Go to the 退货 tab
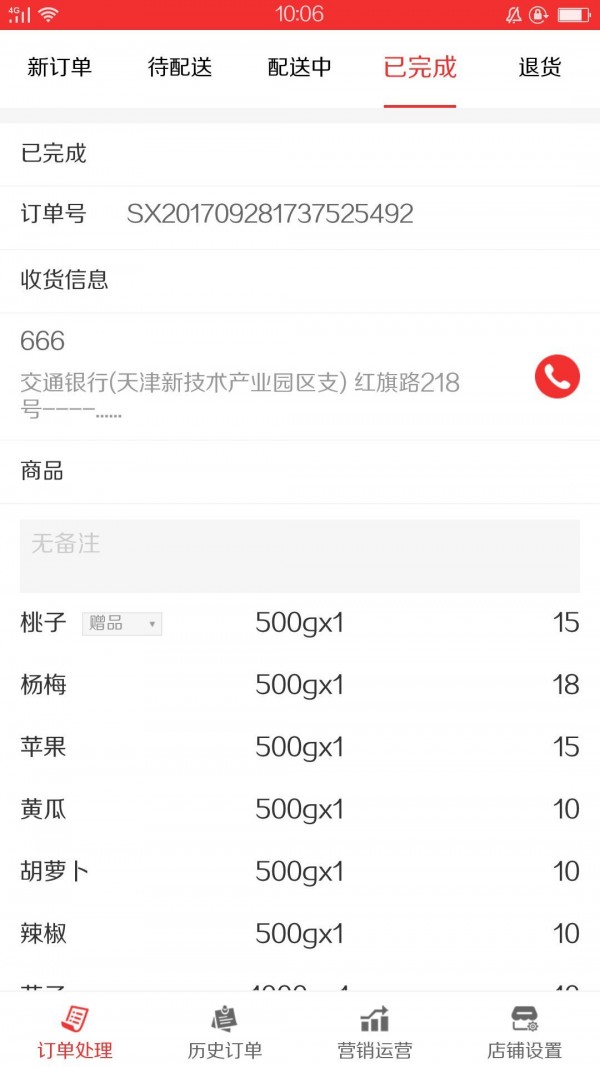Viewport: 600px width, 1067px height. tap(539, 67)
